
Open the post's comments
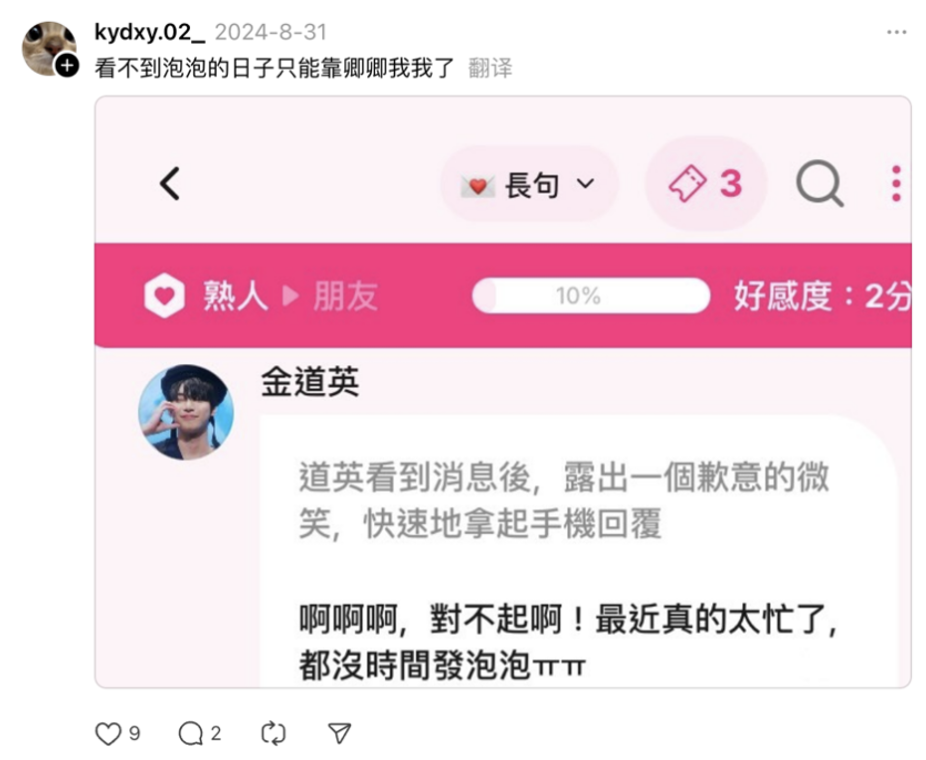pyautogui.click(x=190, y=734)
